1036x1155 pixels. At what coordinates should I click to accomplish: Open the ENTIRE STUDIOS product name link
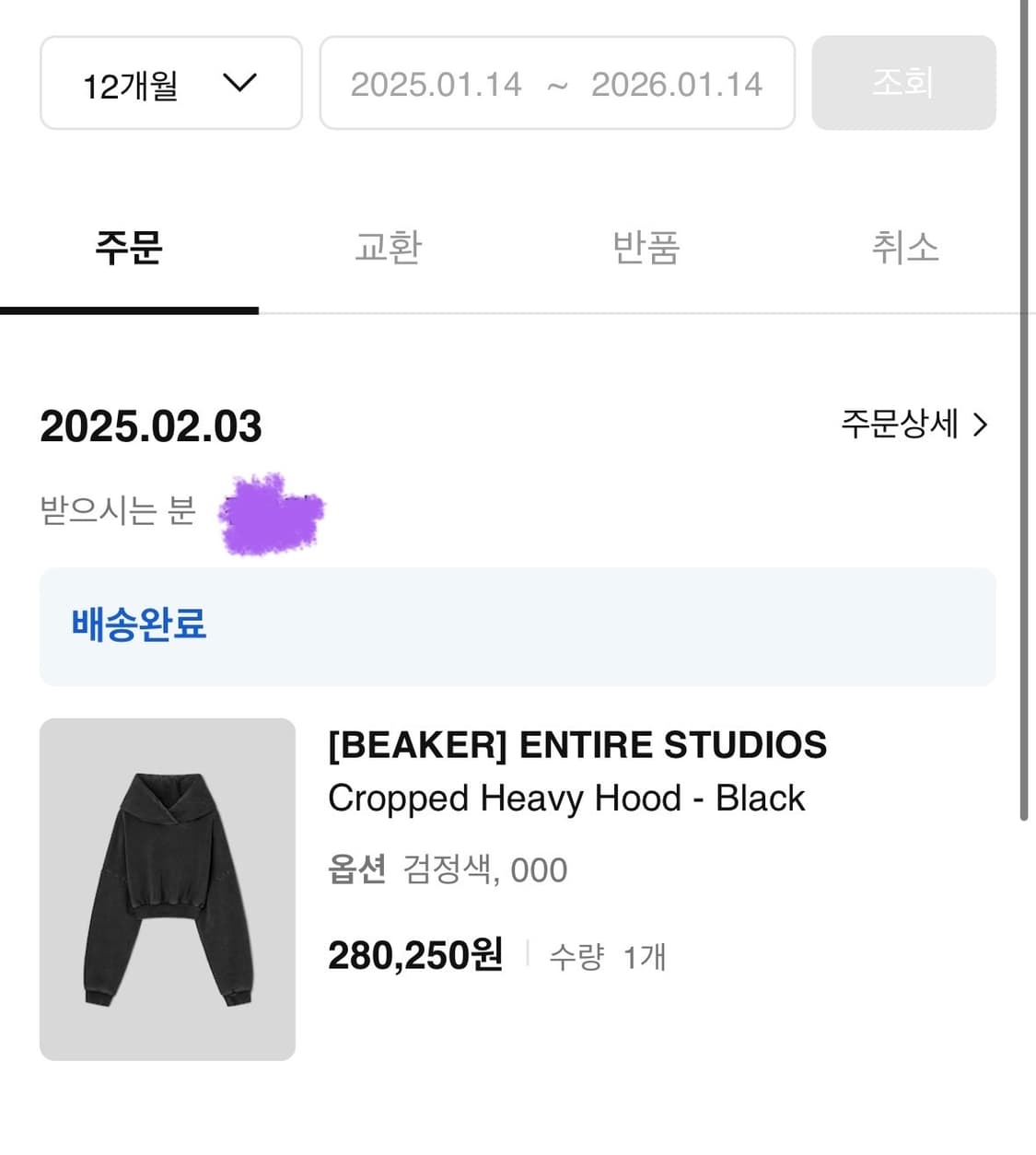577,746
